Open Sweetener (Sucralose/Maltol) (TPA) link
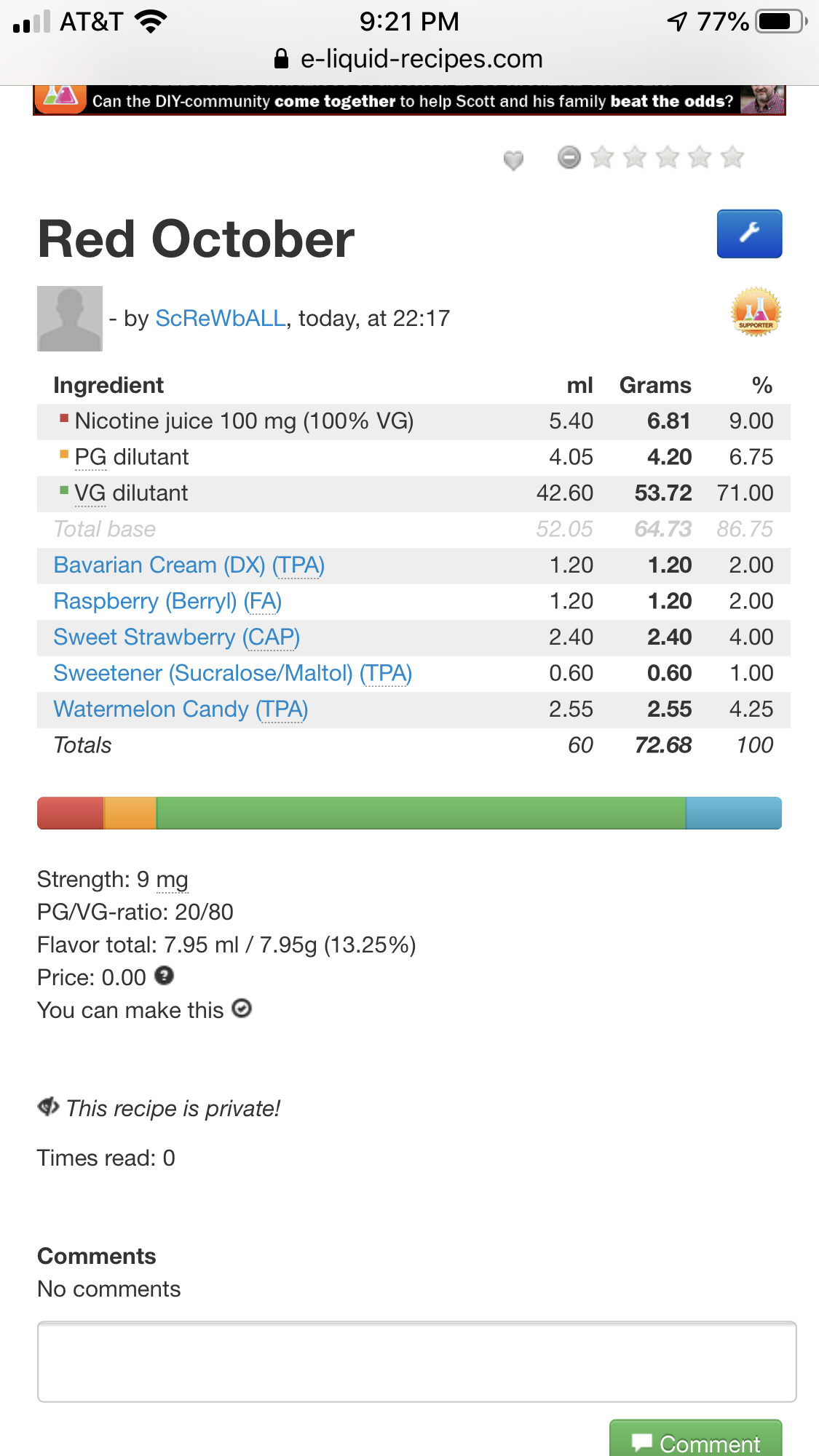819x1456 pixels. pyautogui.click(x=232, y=674)
